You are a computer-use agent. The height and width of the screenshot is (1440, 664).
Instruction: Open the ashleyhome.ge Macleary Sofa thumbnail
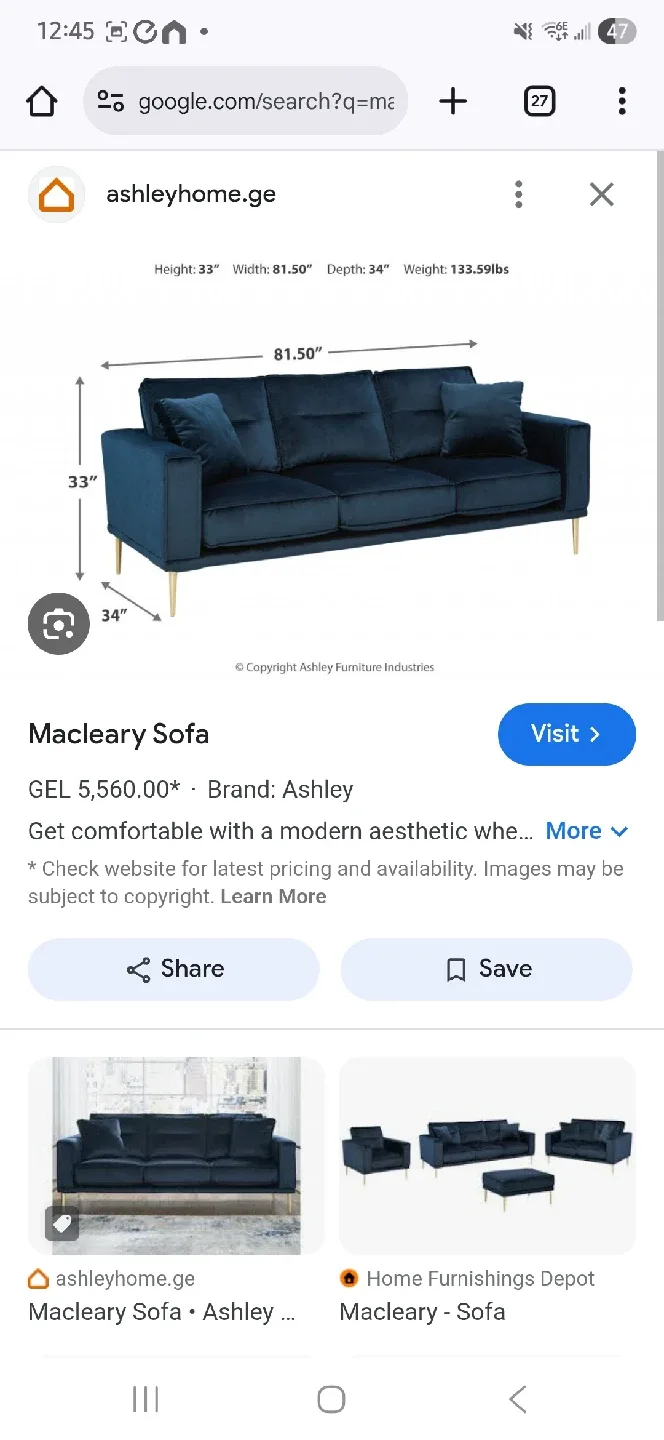coord(176,1155)
